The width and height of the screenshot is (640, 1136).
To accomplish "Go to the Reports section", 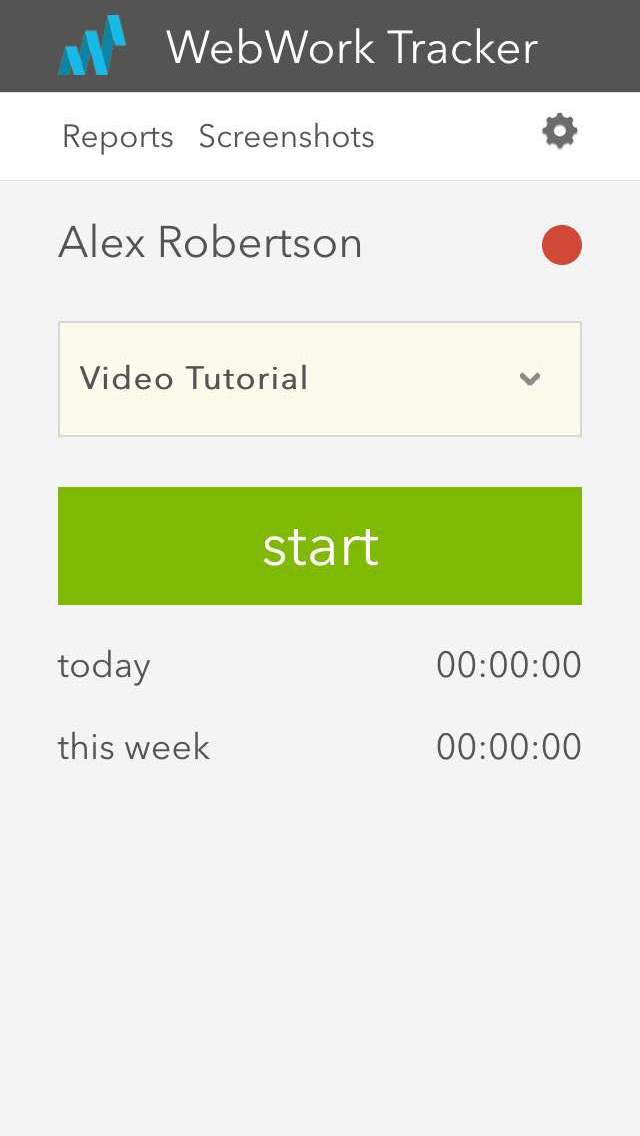I will coord(117,137).
